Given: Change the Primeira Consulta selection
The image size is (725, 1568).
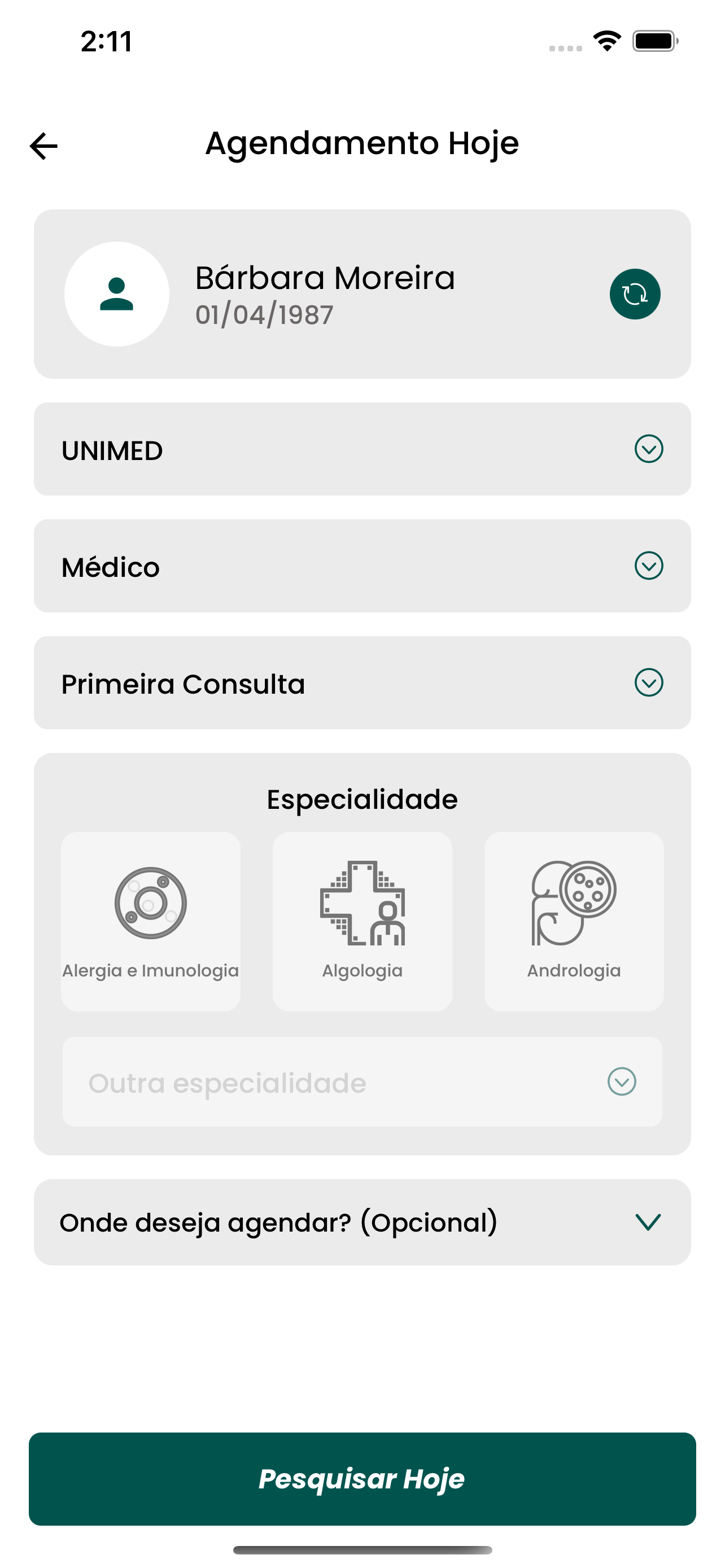Looking at the screenshot, I should pos(362,683).
